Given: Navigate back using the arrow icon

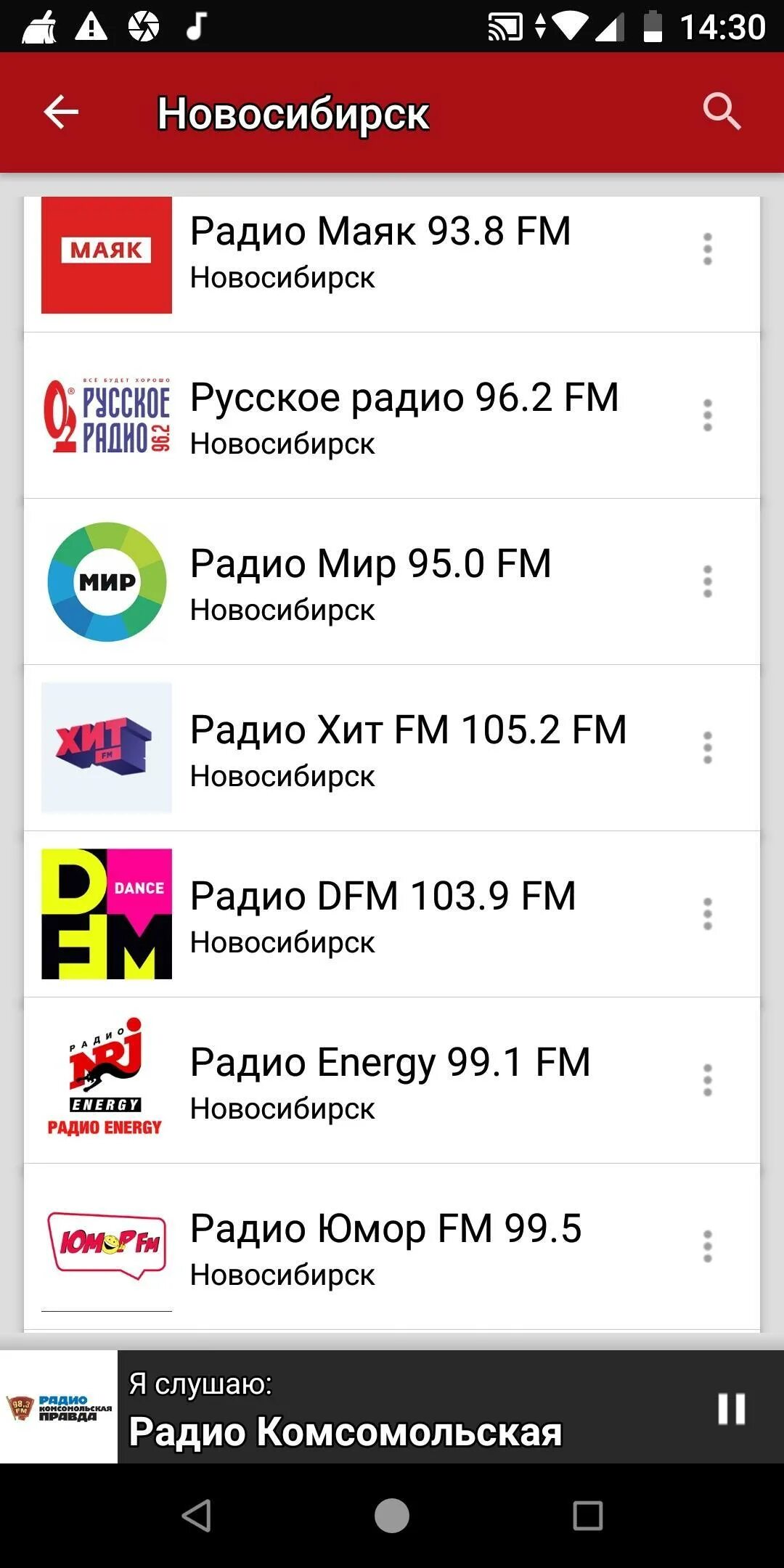Looking at the screenshot, I should tap(61, 112).
